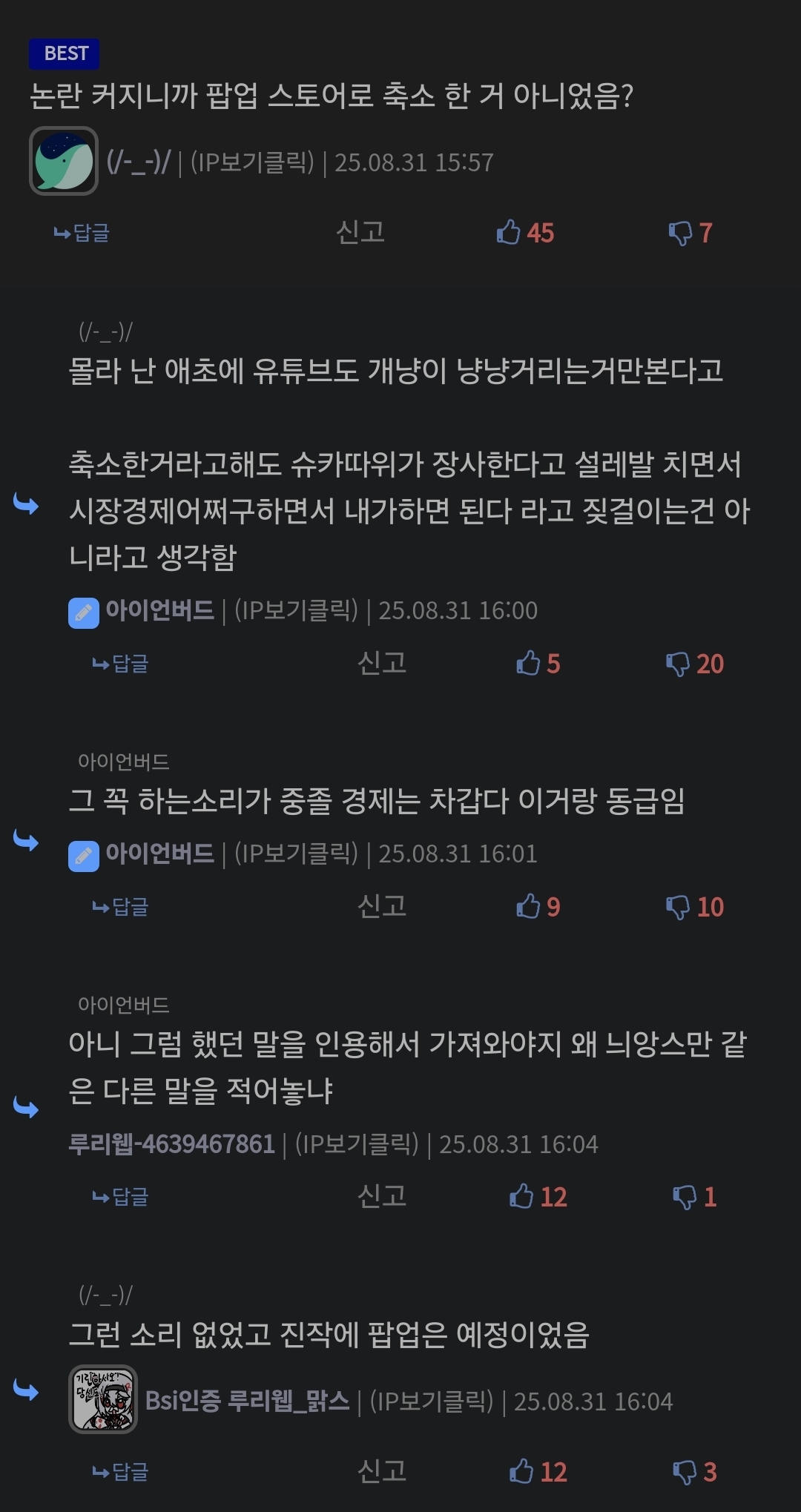Report the BEST comment with 45 likes

[x=360, y=232]
